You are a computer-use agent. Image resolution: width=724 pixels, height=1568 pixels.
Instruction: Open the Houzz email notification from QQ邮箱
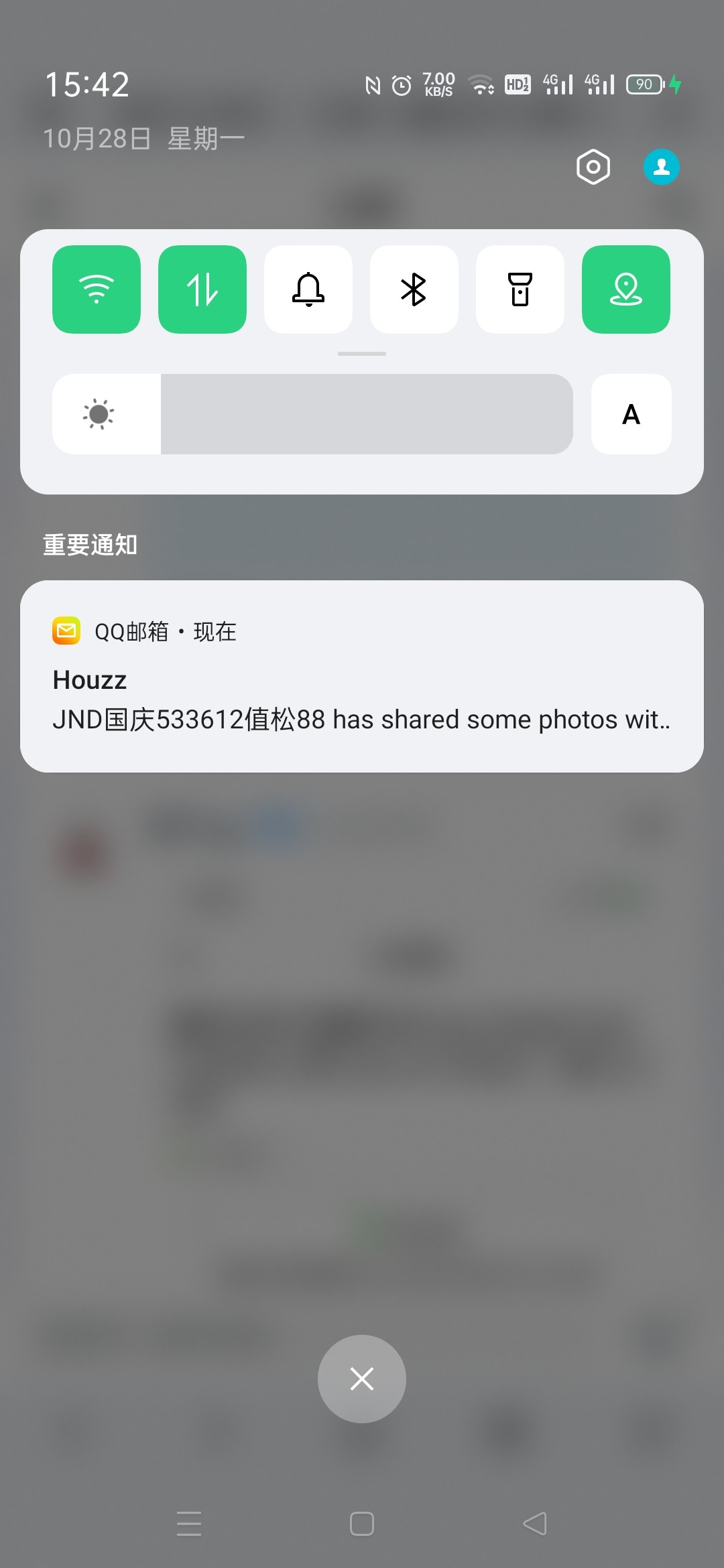click(362, 677)
